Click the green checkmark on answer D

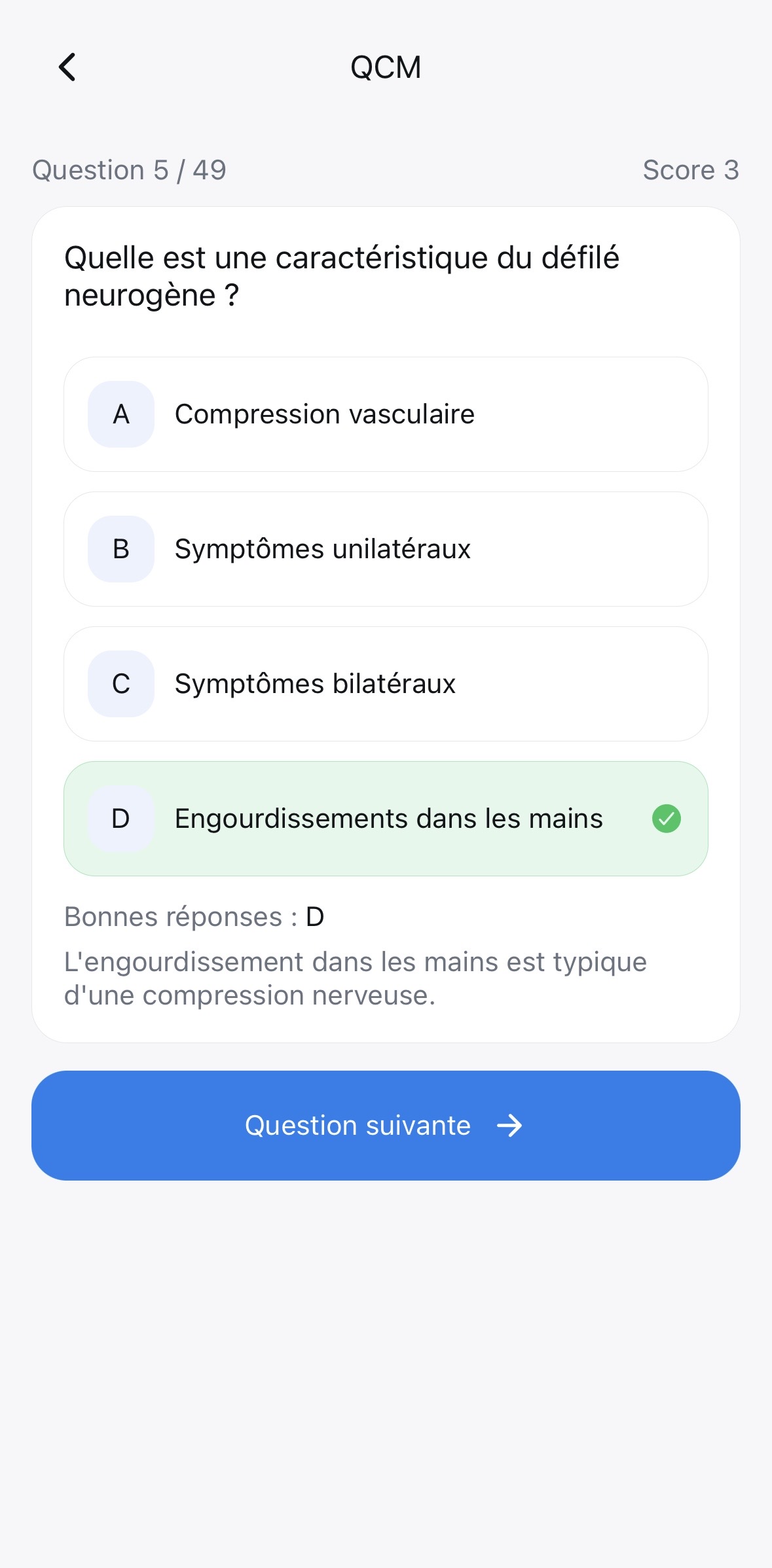pyautogui.click(x=667, y=818)
